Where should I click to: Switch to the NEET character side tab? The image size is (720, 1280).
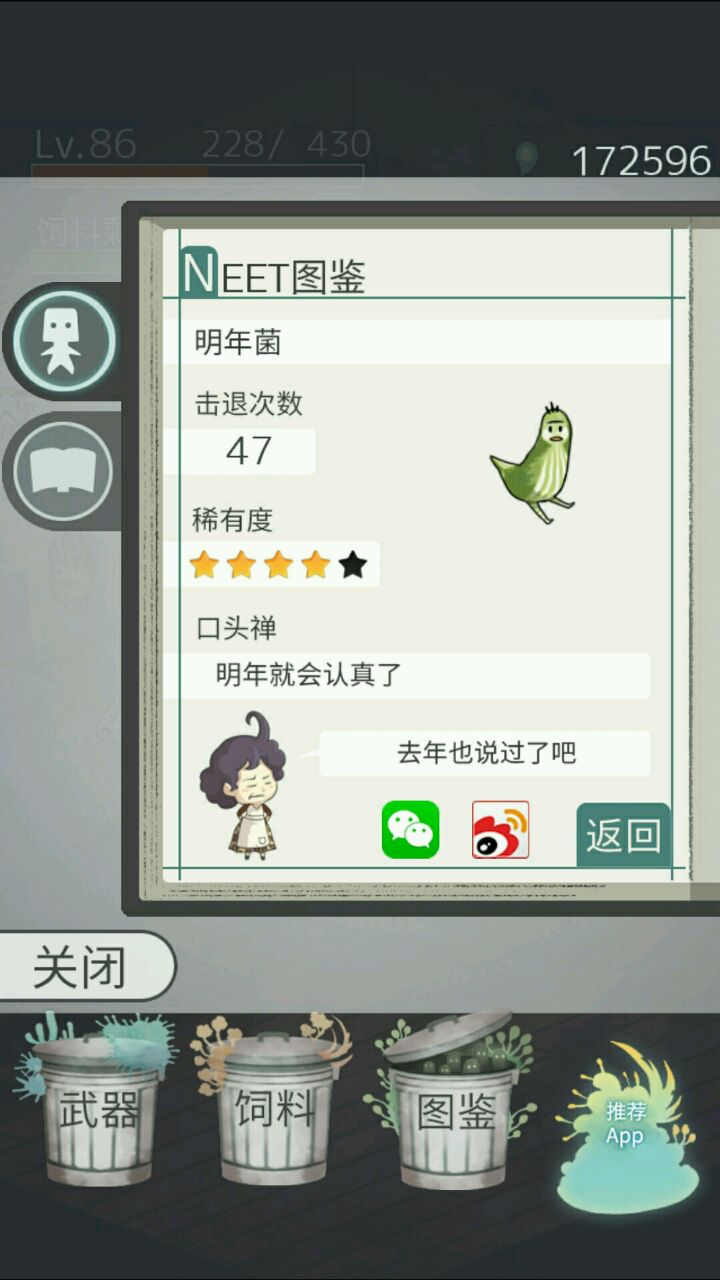(x=65, y=342)
